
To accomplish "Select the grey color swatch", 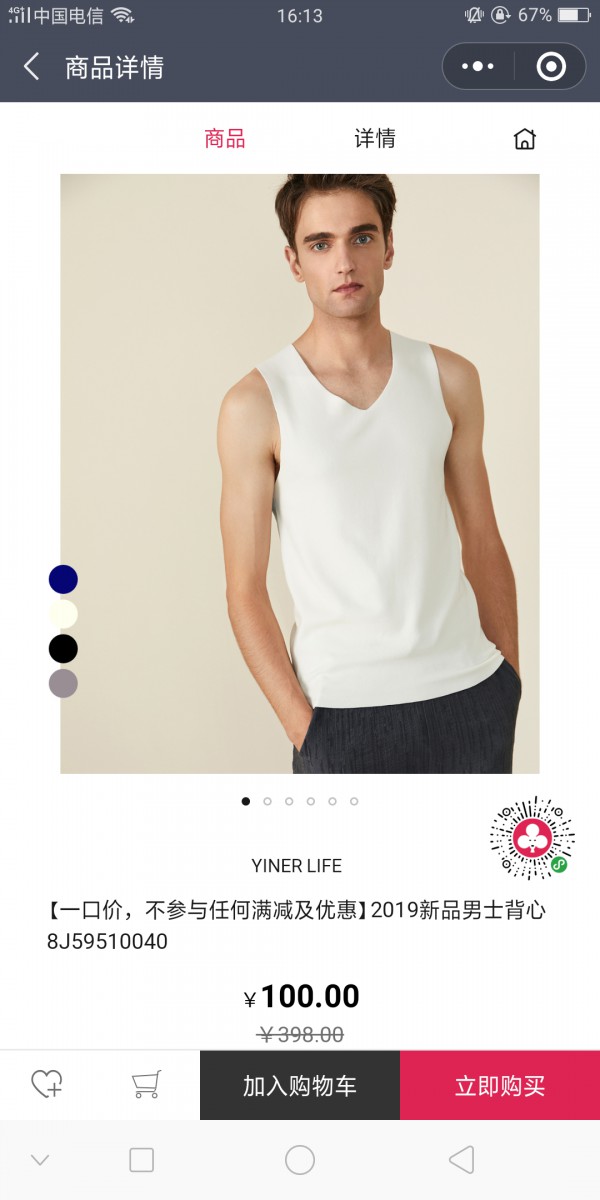I will coord(63,684).
